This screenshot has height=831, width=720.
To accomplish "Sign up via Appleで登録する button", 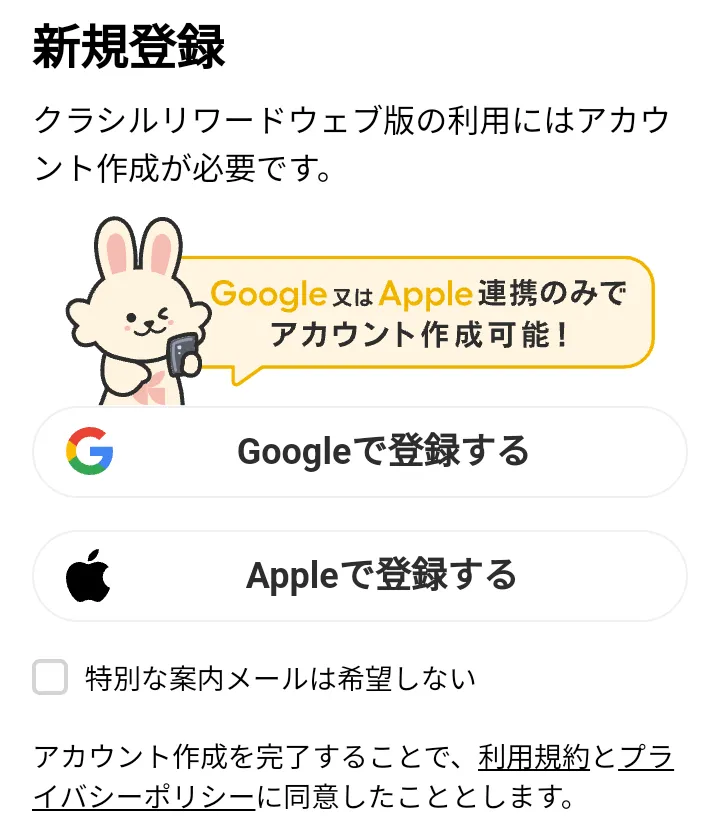I will click(360, 576).
